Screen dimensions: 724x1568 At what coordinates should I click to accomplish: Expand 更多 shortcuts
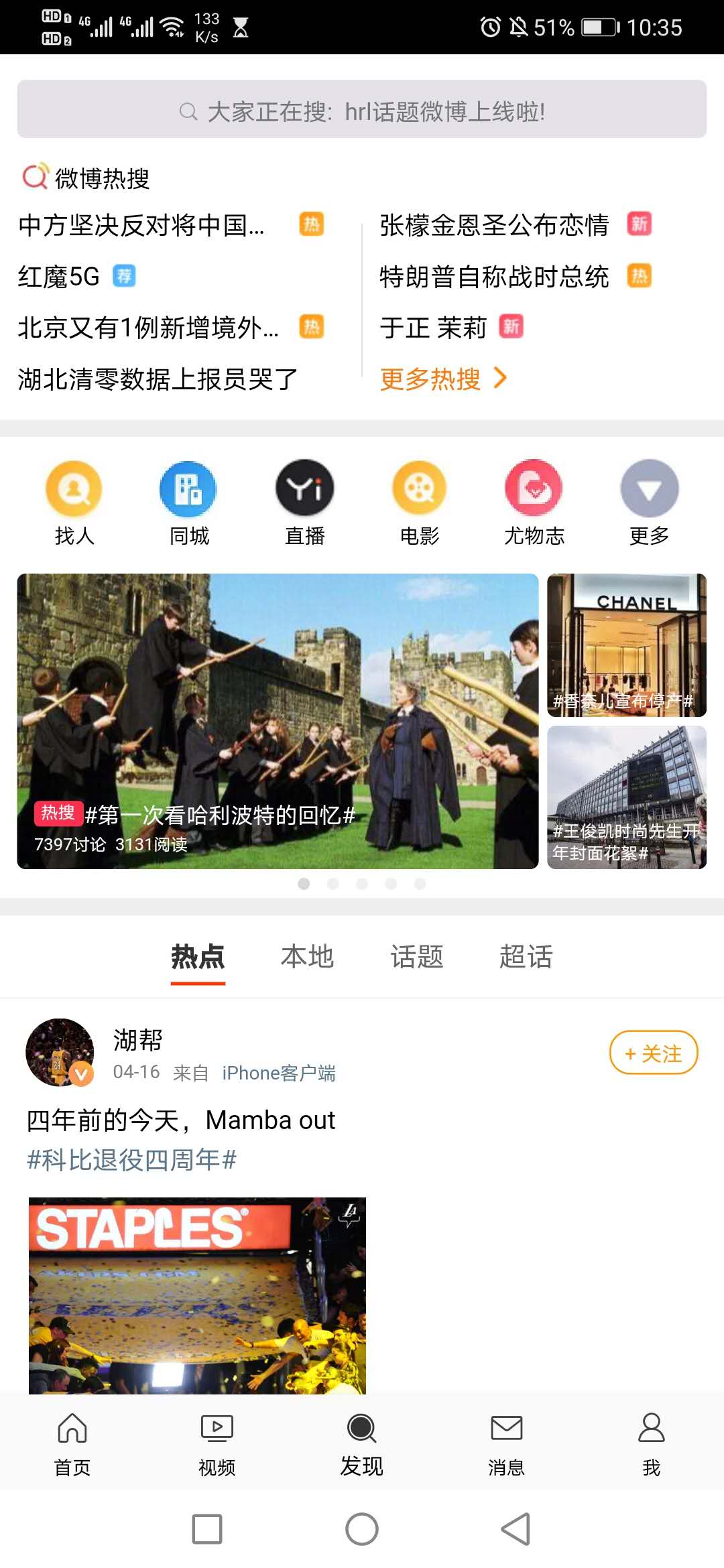[649, 501]
